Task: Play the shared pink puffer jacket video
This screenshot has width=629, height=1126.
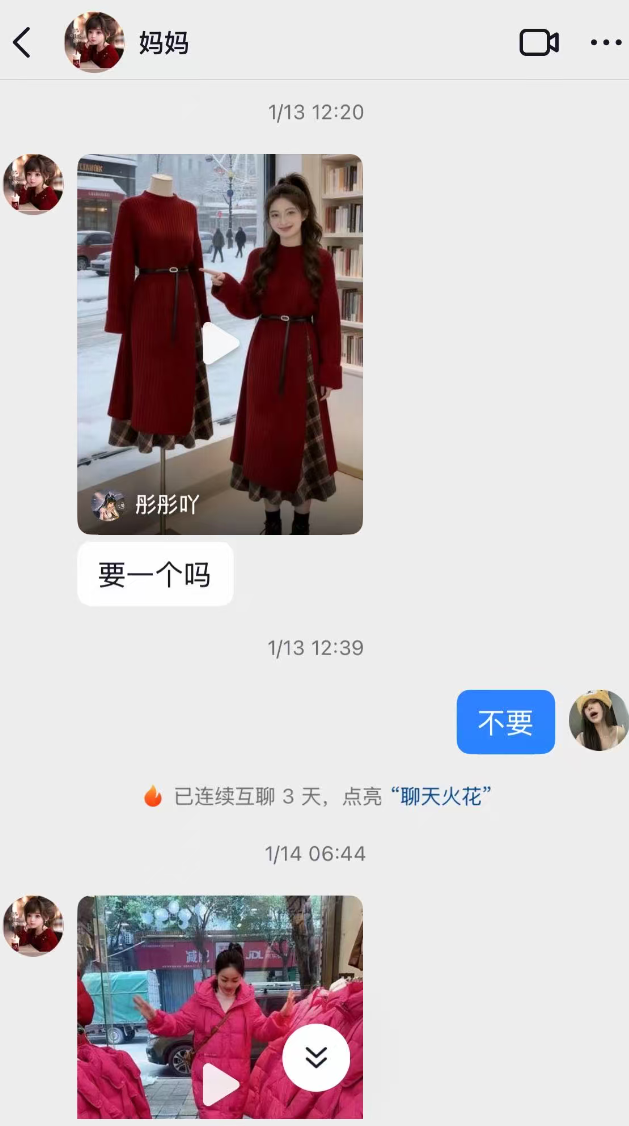Action: tap(220, 1084)
